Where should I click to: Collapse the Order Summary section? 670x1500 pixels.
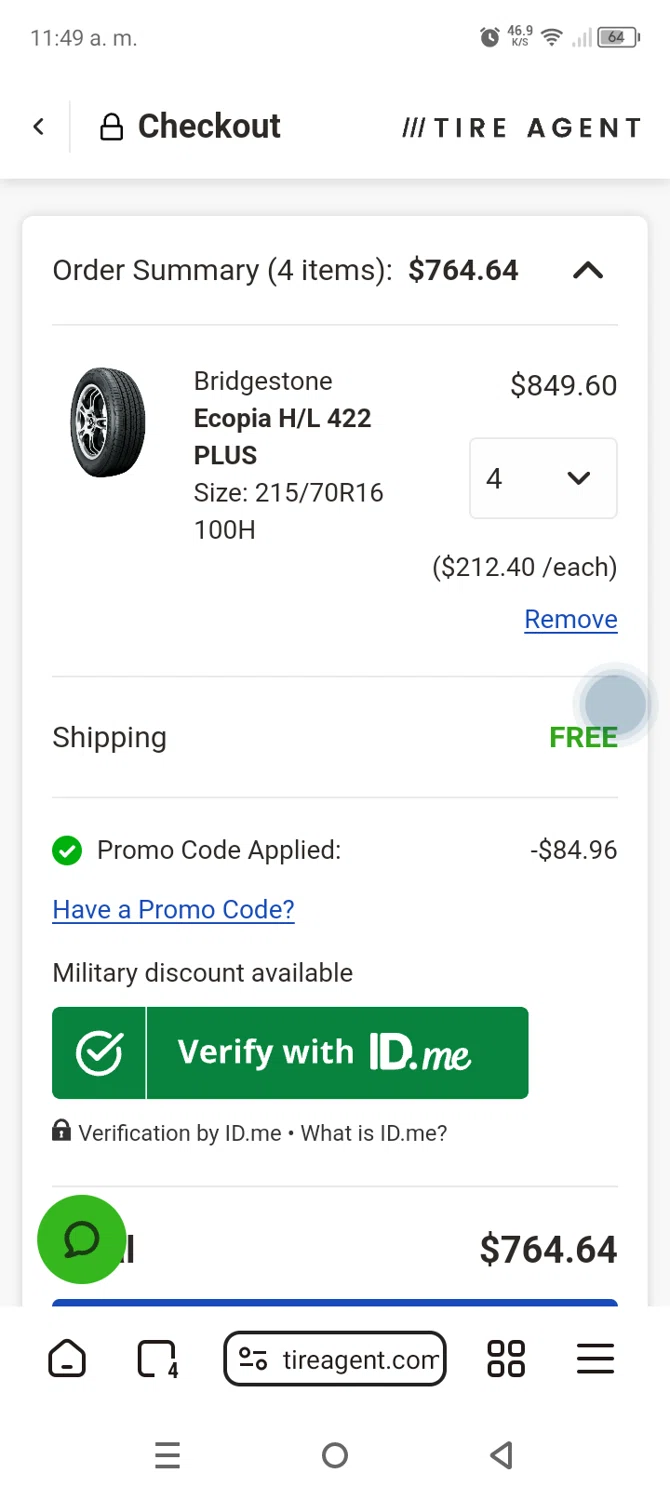pyautogui.click(x=588, y=271)
